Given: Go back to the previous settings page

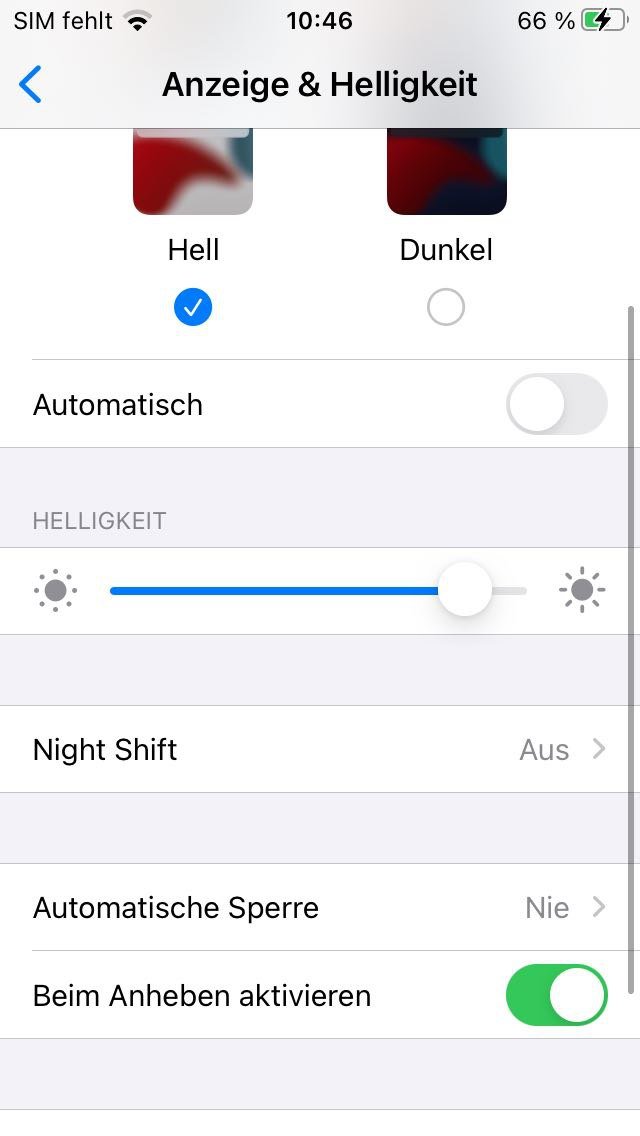Looking at the screenshot, I should click(x=30, y=85).
